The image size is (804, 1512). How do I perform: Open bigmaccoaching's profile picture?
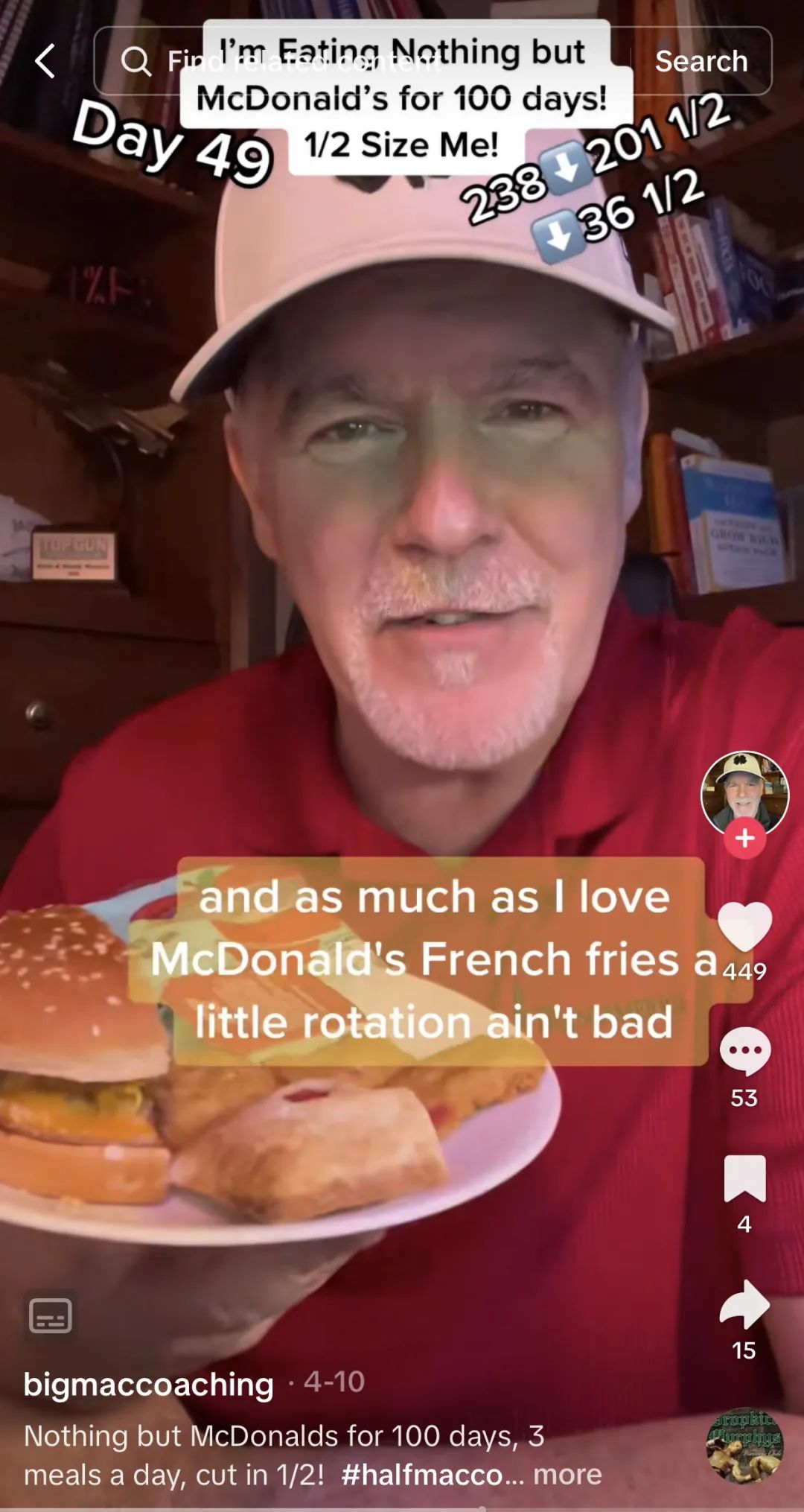pos(744,792)
